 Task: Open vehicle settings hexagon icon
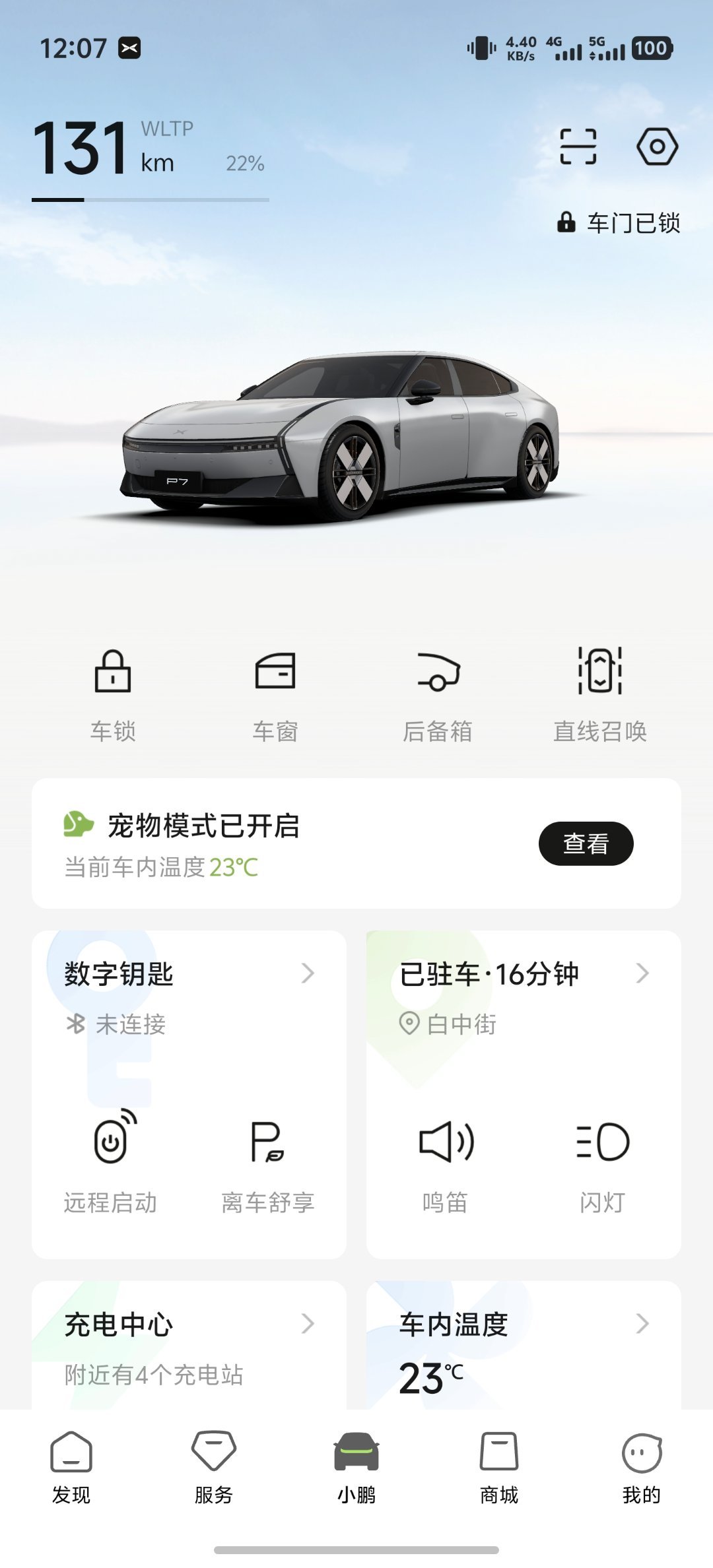pyautogui.click(x=657, y=147)
